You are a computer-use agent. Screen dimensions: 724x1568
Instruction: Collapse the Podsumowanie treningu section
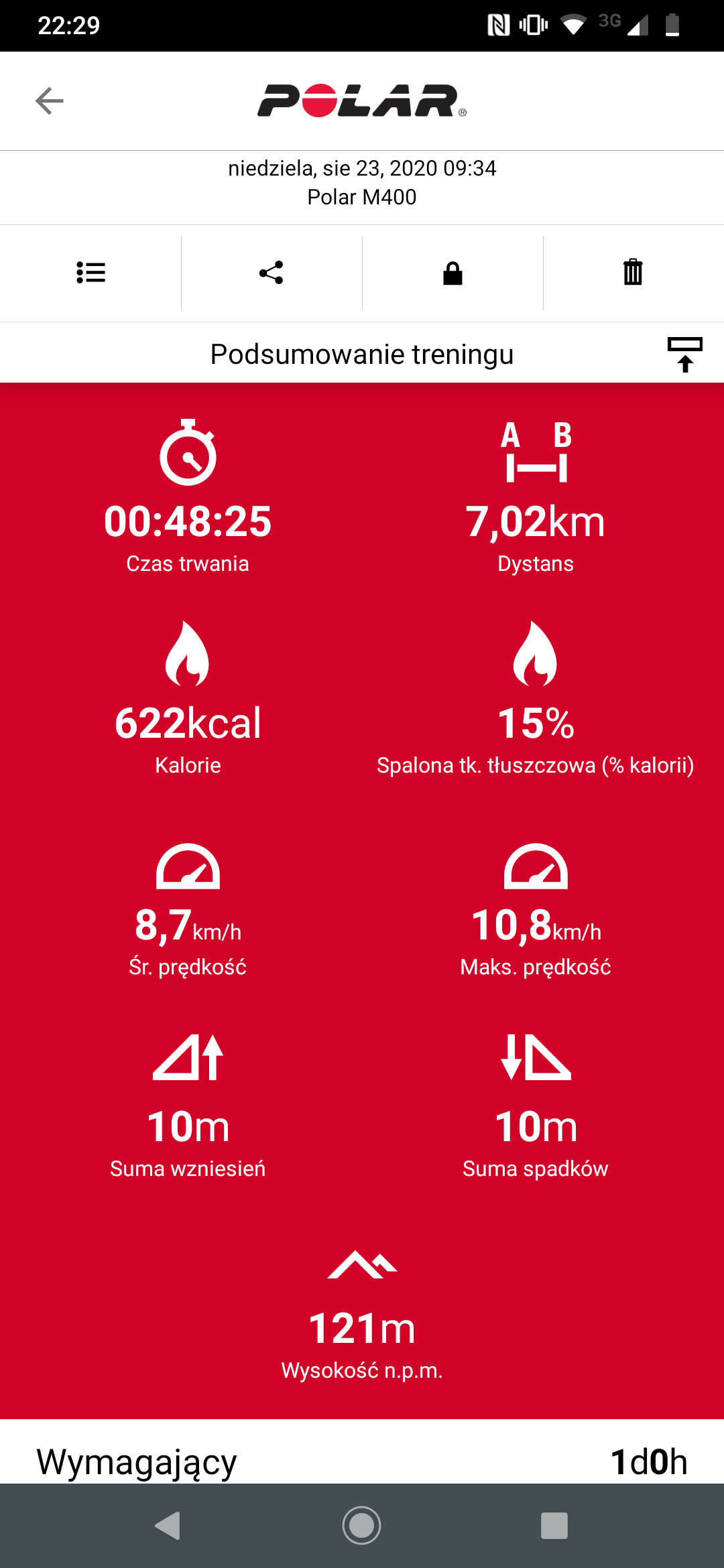pyautogui.click(x=684, y=354)
